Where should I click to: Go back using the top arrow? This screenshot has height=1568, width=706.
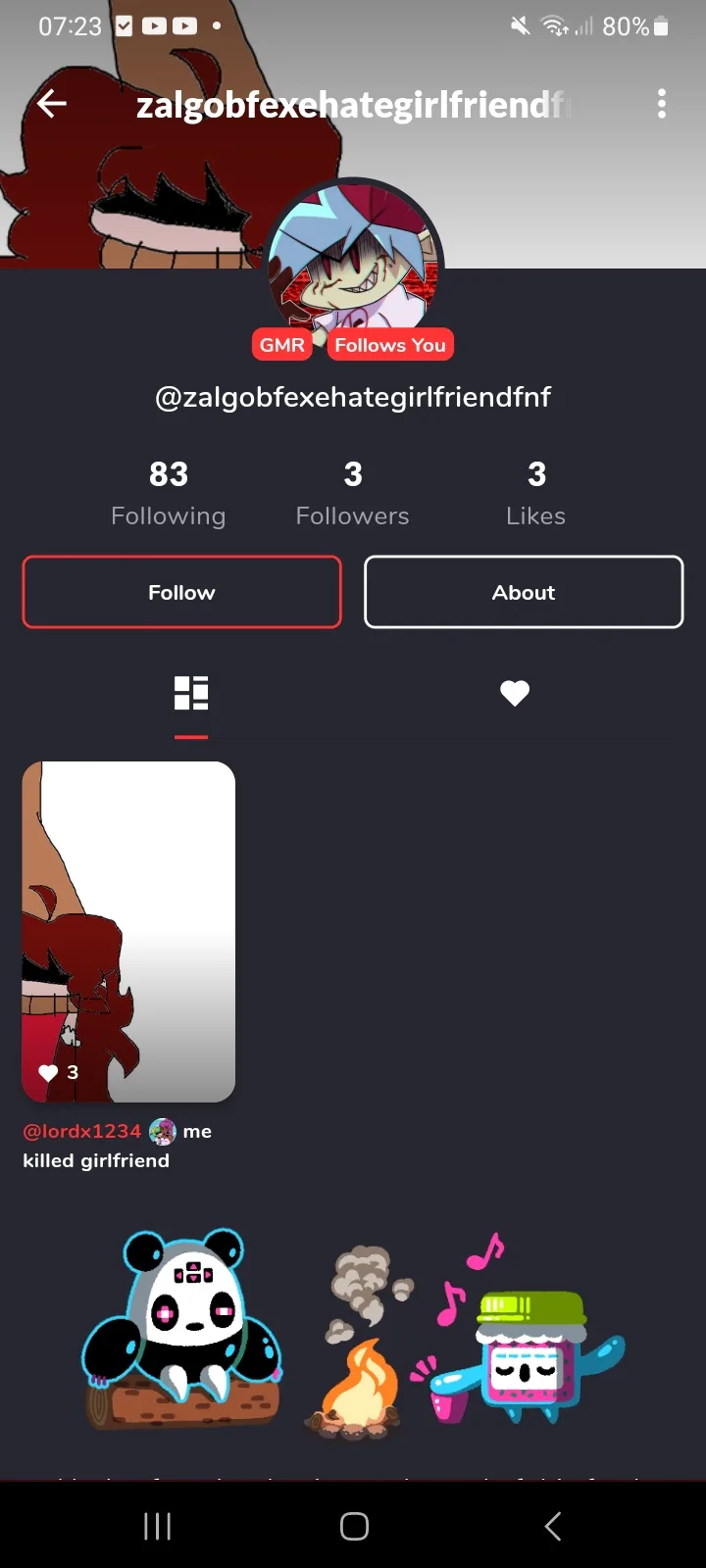click(x=51, y=103)
